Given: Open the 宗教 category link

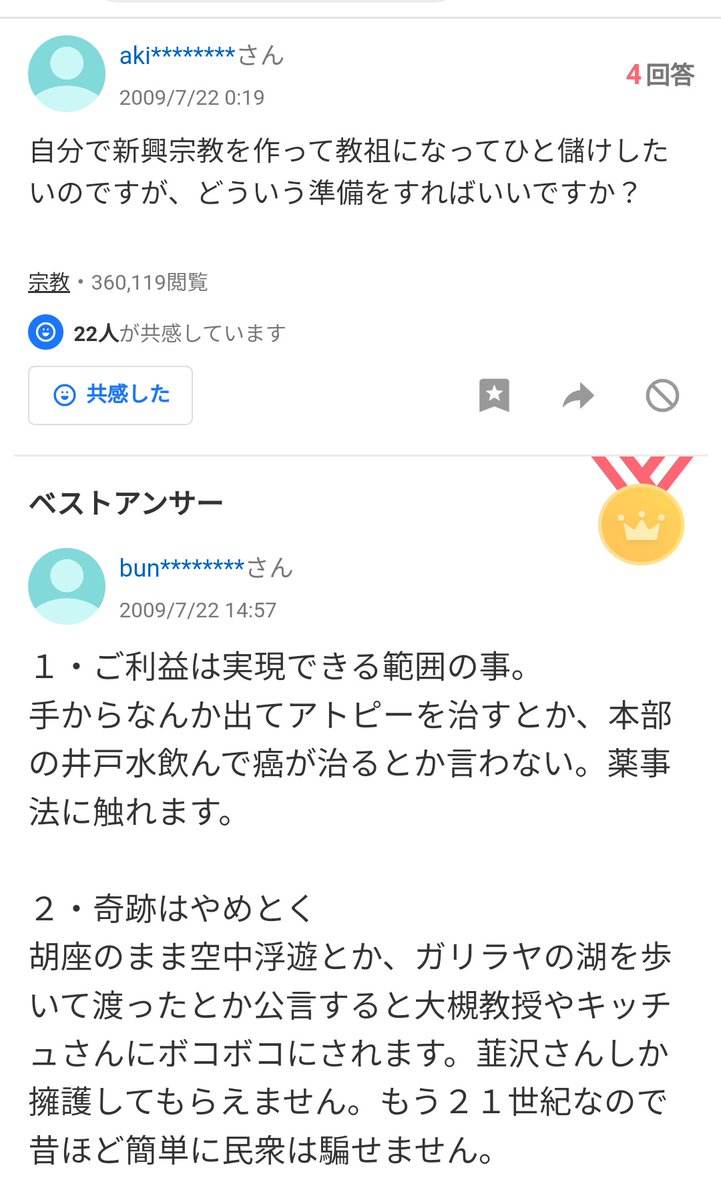Looking at the screenshot, I should pos(49,283).
